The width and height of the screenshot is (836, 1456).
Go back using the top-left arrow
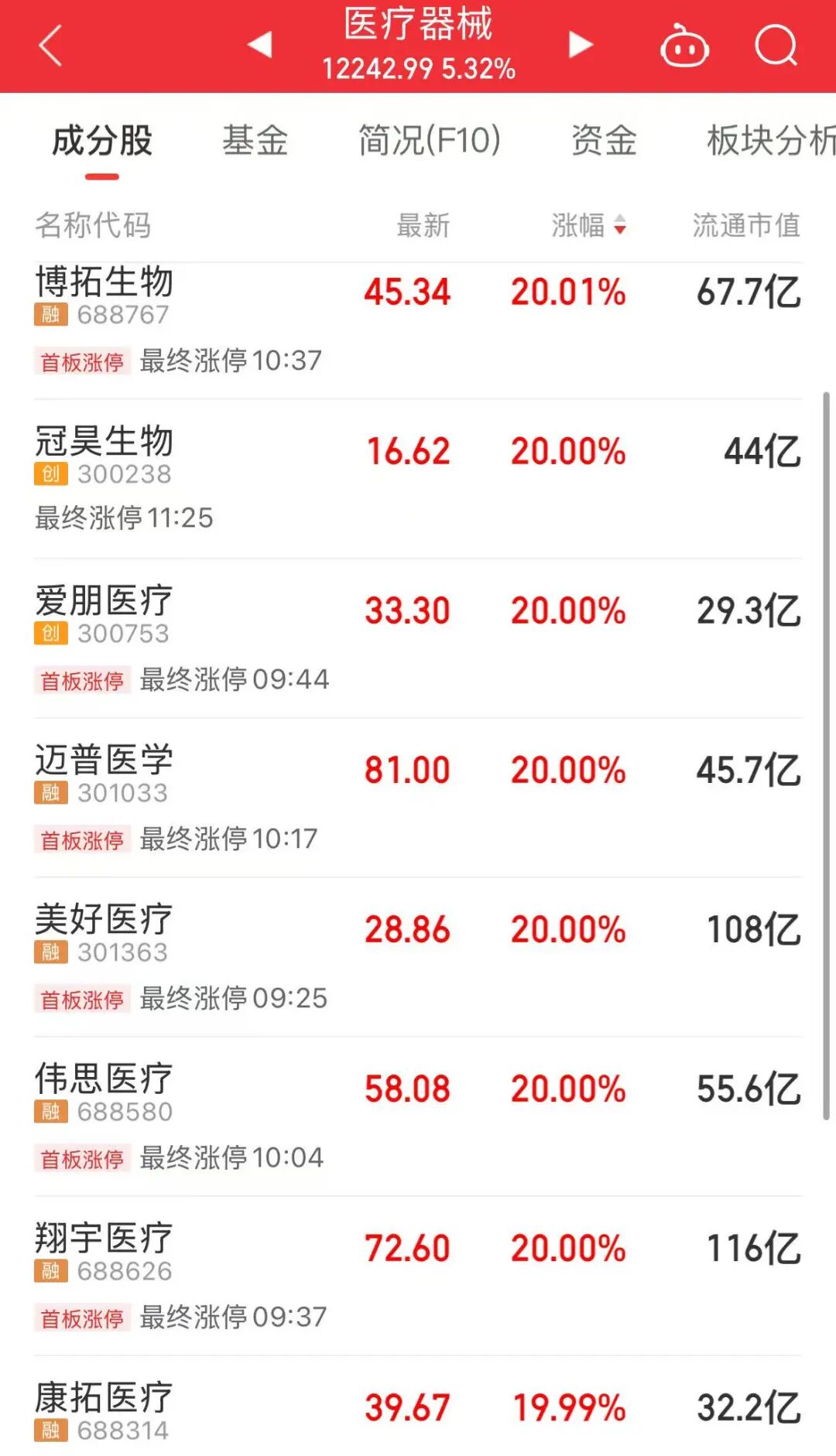tap(48, 46)
